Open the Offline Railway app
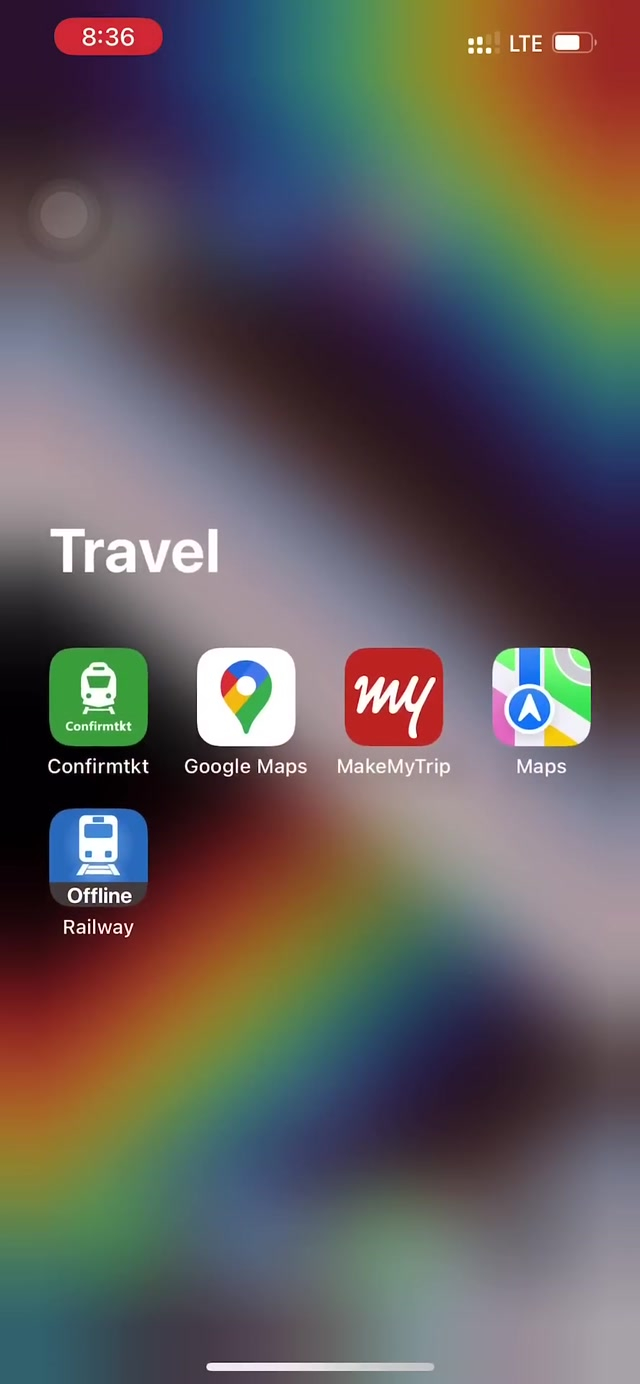Viewport: 640px width, 1384px height. [98, 857]
